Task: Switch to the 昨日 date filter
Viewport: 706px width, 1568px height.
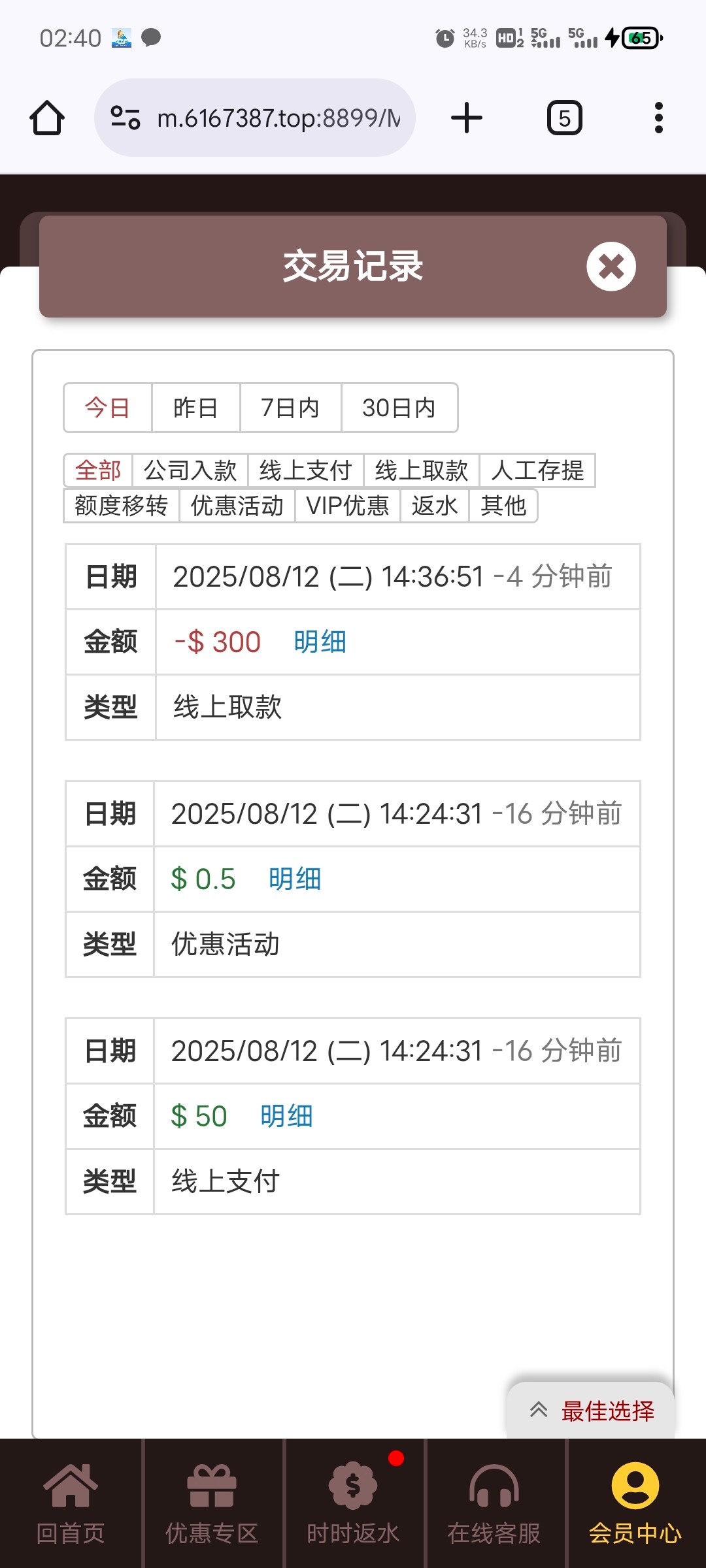Action: click(x=195, y=408)
